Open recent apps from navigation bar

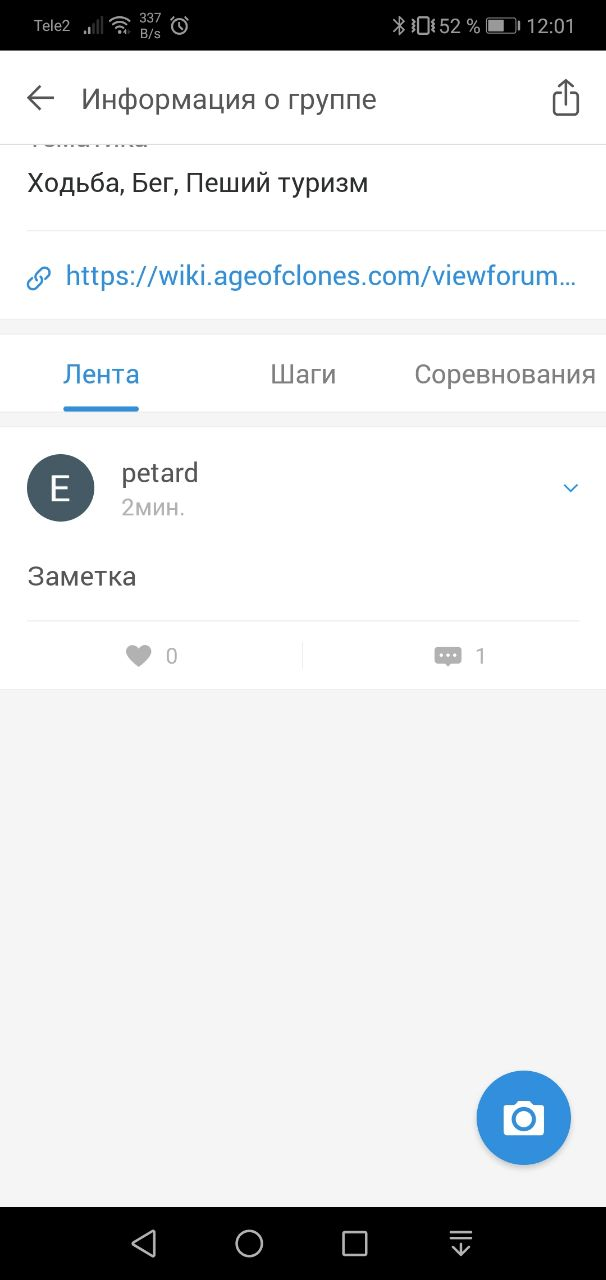[355, 1243]
